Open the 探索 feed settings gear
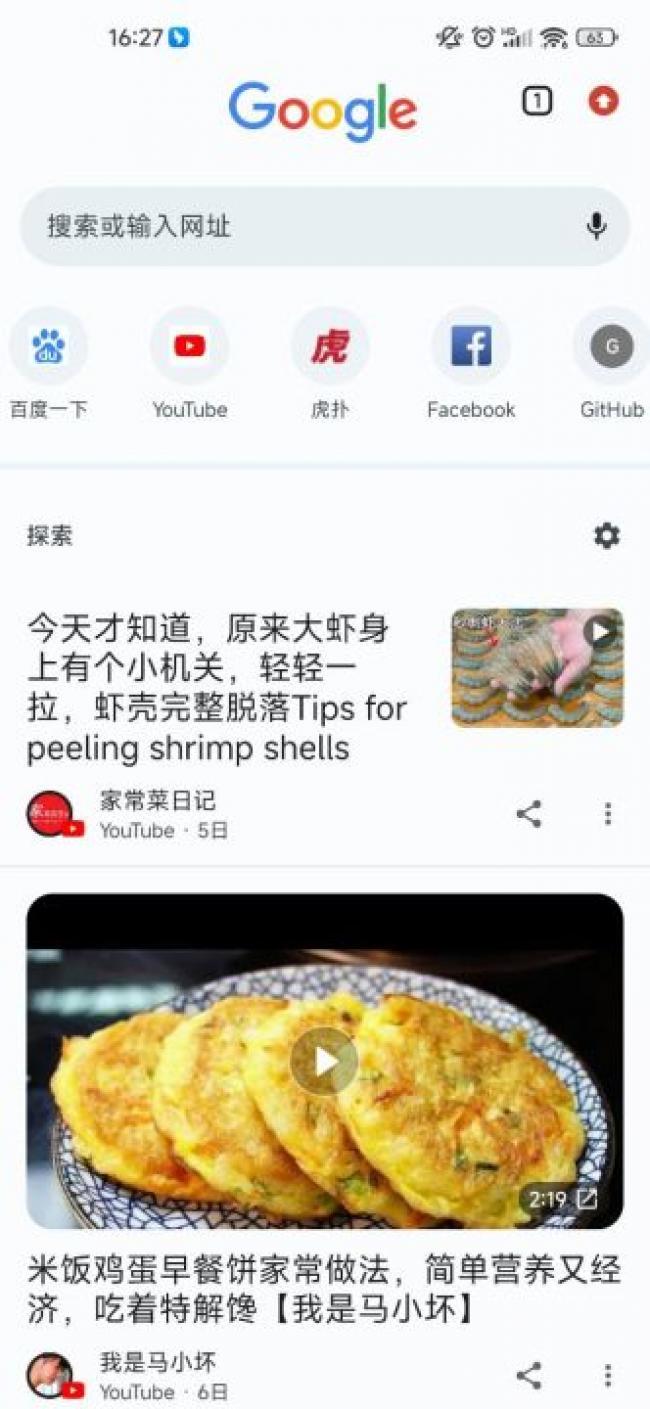The image size is (650, 1409). point(606,536)
